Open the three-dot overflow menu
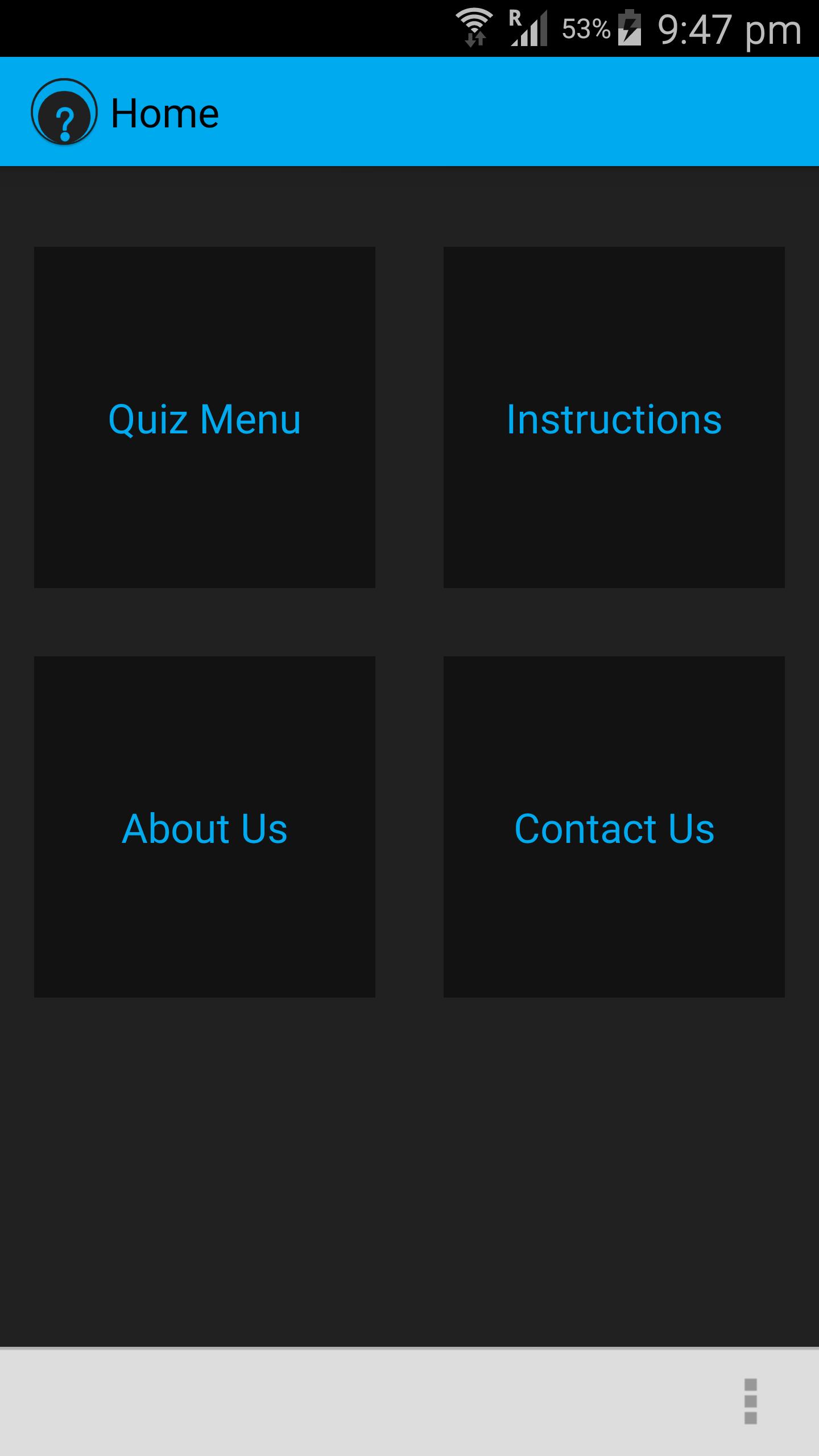 (750, 1401)
